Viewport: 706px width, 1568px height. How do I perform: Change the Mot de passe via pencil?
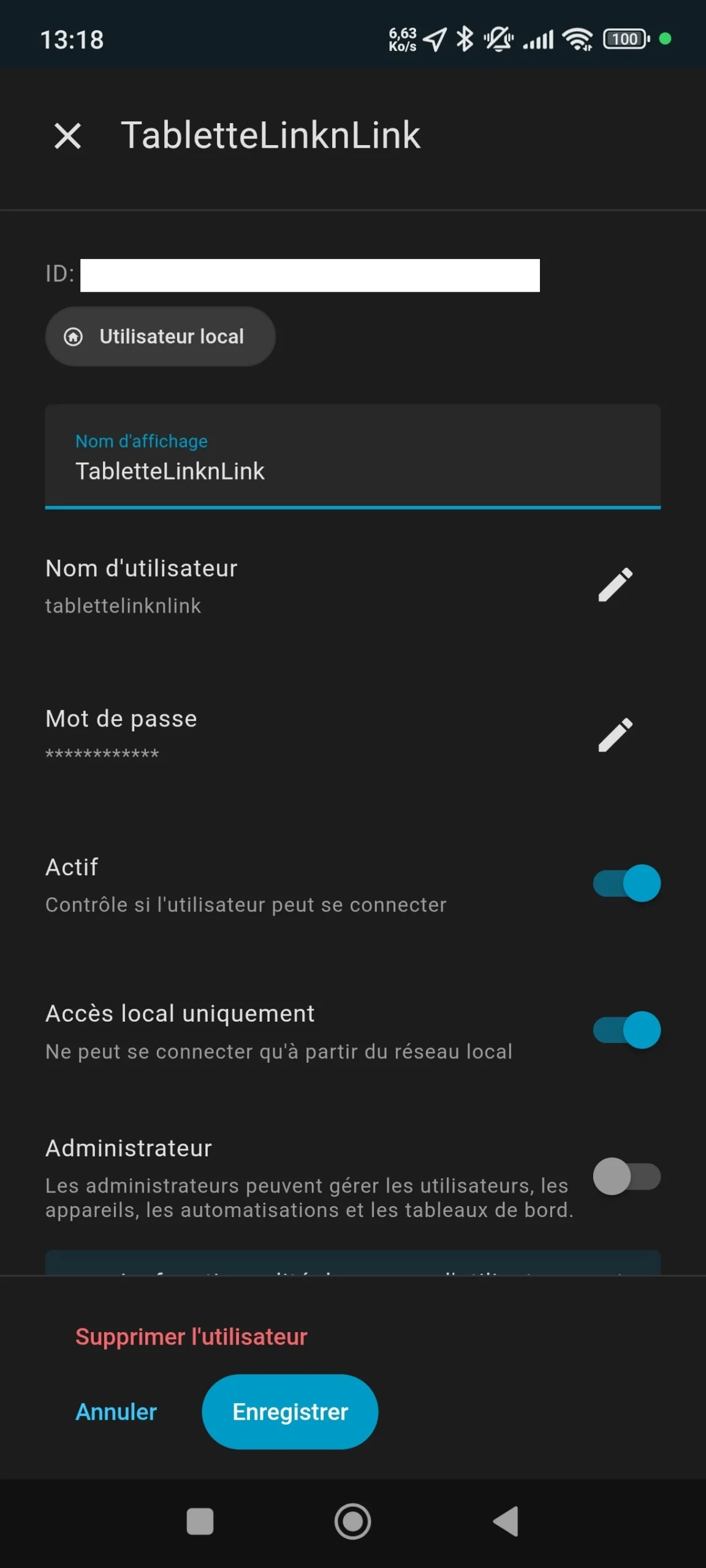615,734
